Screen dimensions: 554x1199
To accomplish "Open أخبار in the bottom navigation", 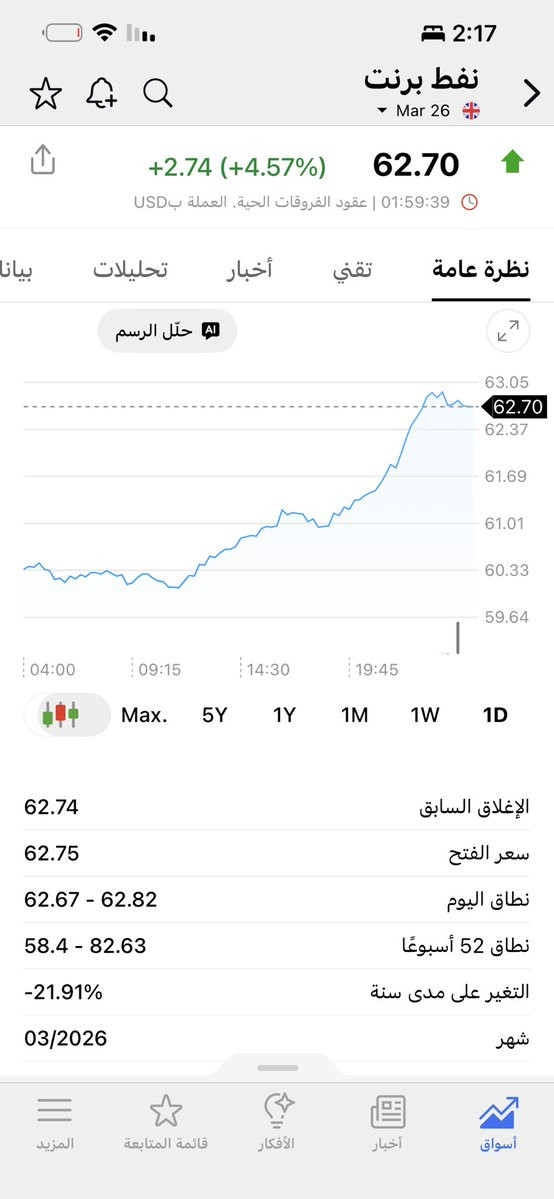I will [387, 1122].
